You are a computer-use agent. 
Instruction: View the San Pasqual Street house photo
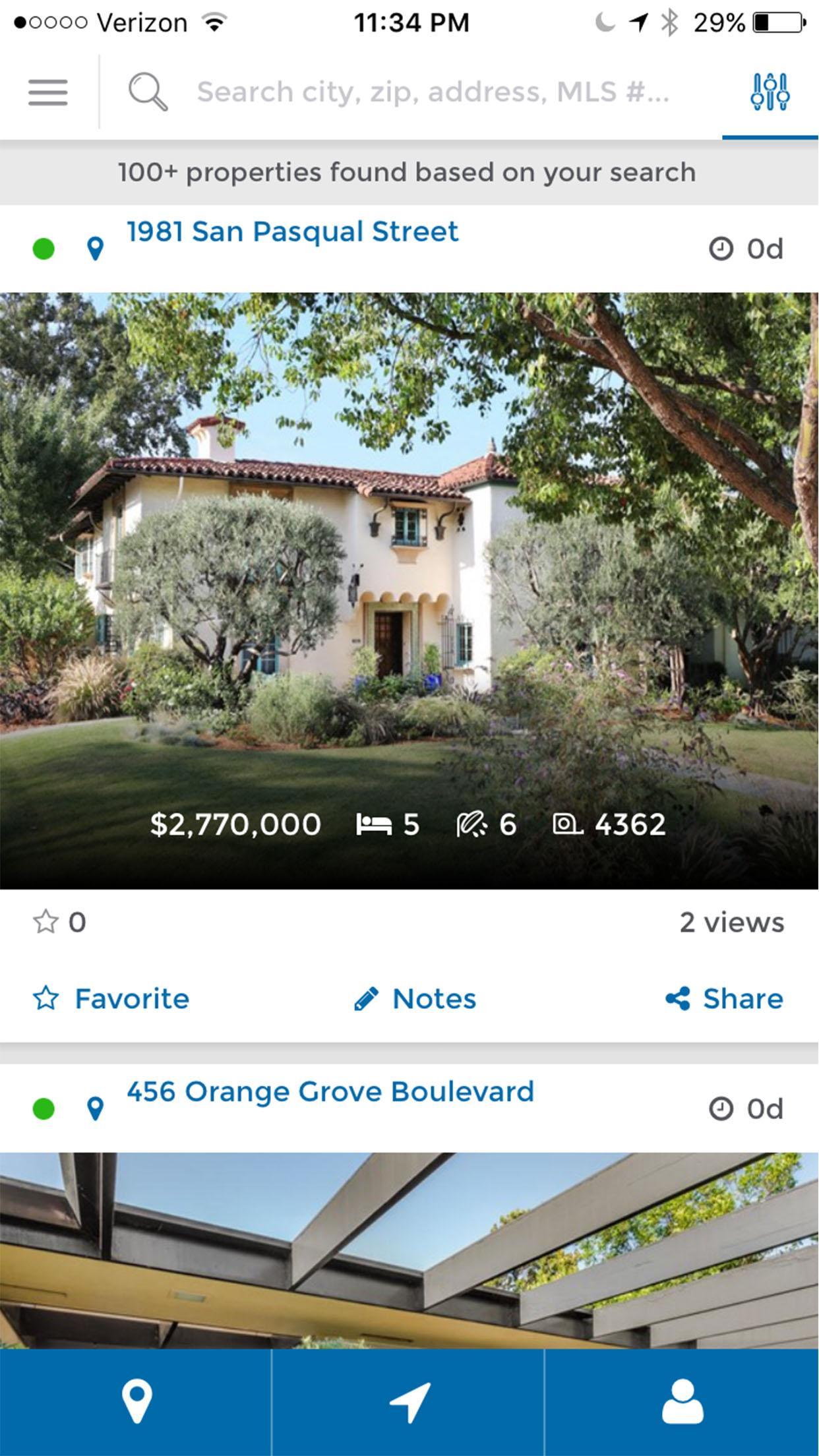tap(409, 591)
